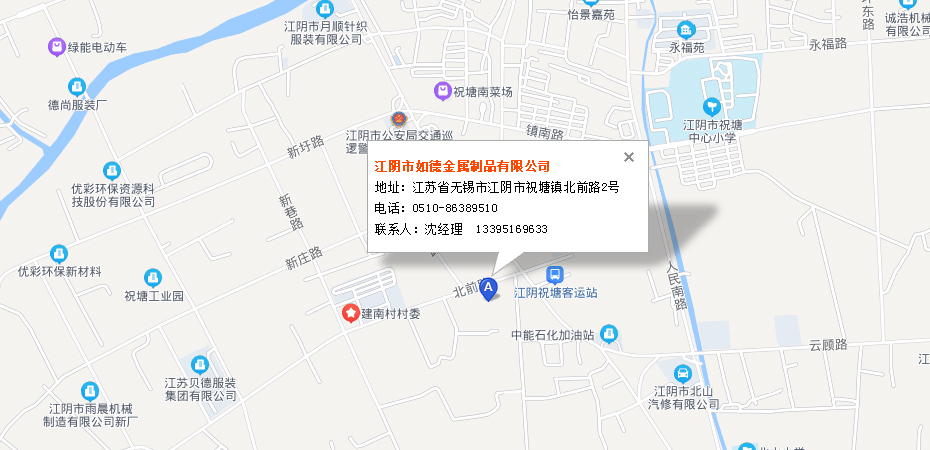
Task: Open the 祝塘南菜场 map marker
Action: [x=442, y=91]
